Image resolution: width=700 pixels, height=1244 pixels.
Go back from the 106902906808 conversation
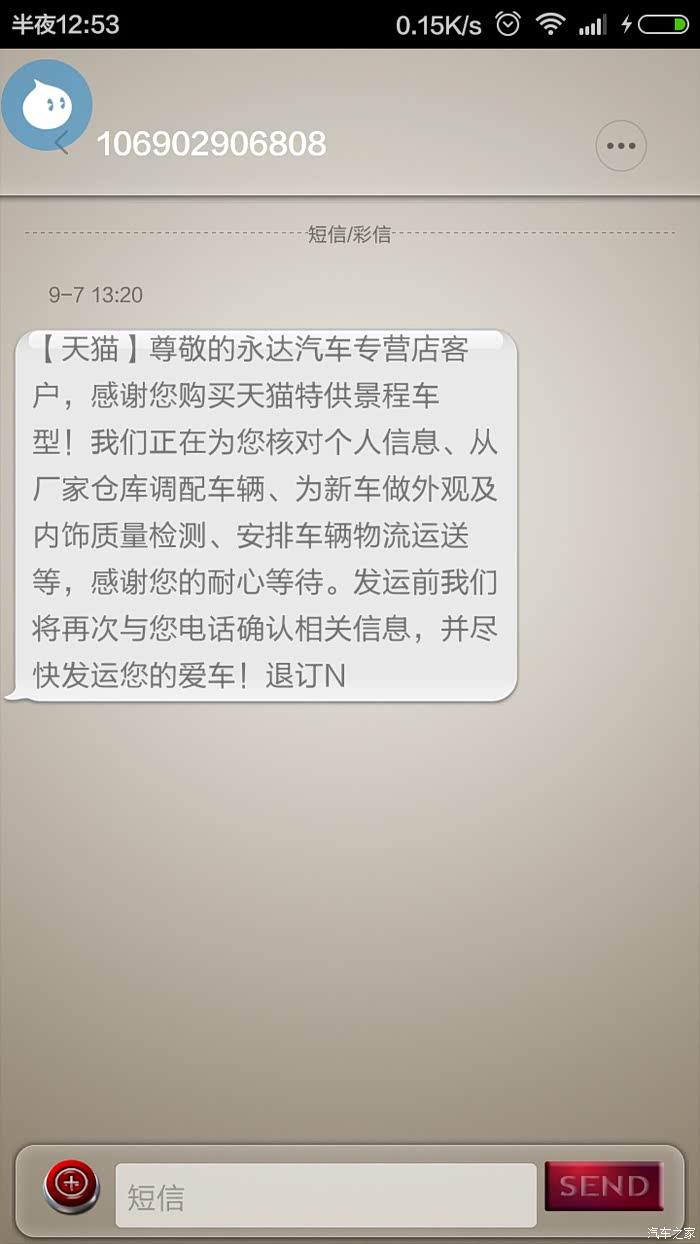point(62,145)
